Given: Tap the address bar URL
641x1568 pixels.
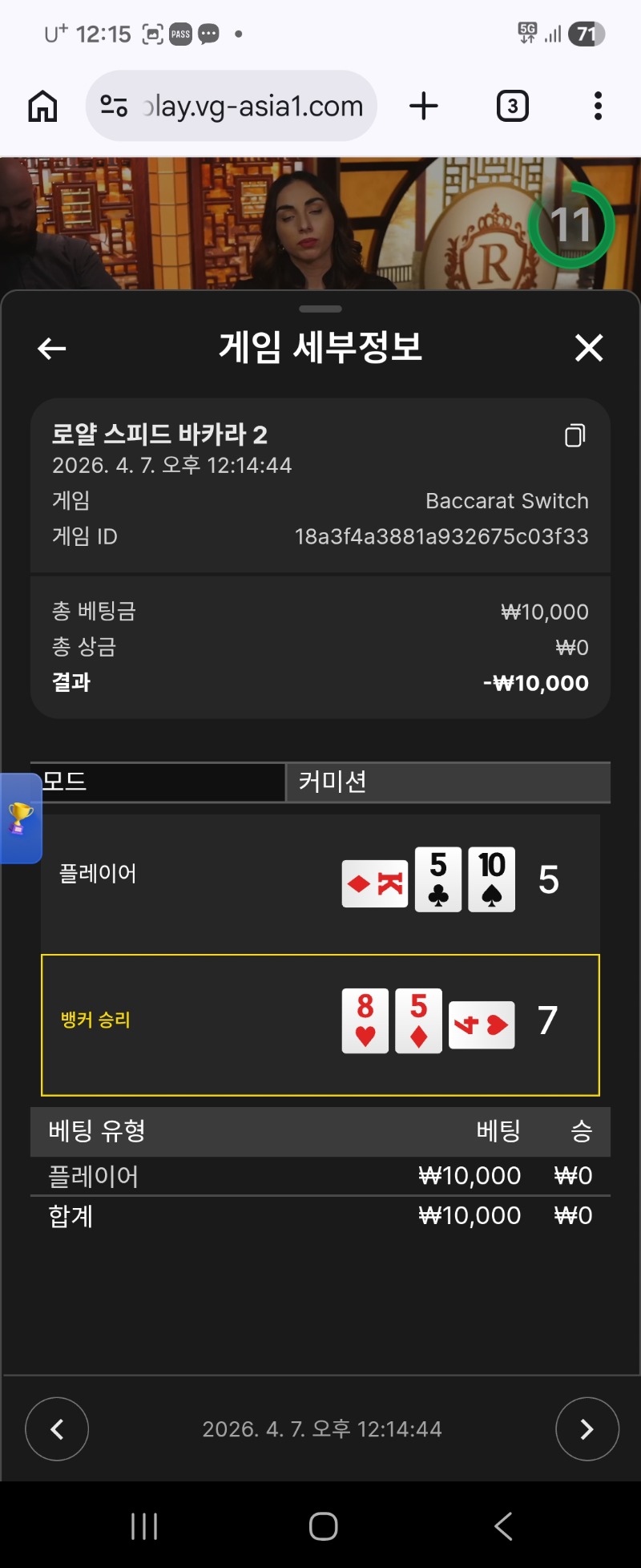Looking at the screenshot, I should [x=250, y=106].
